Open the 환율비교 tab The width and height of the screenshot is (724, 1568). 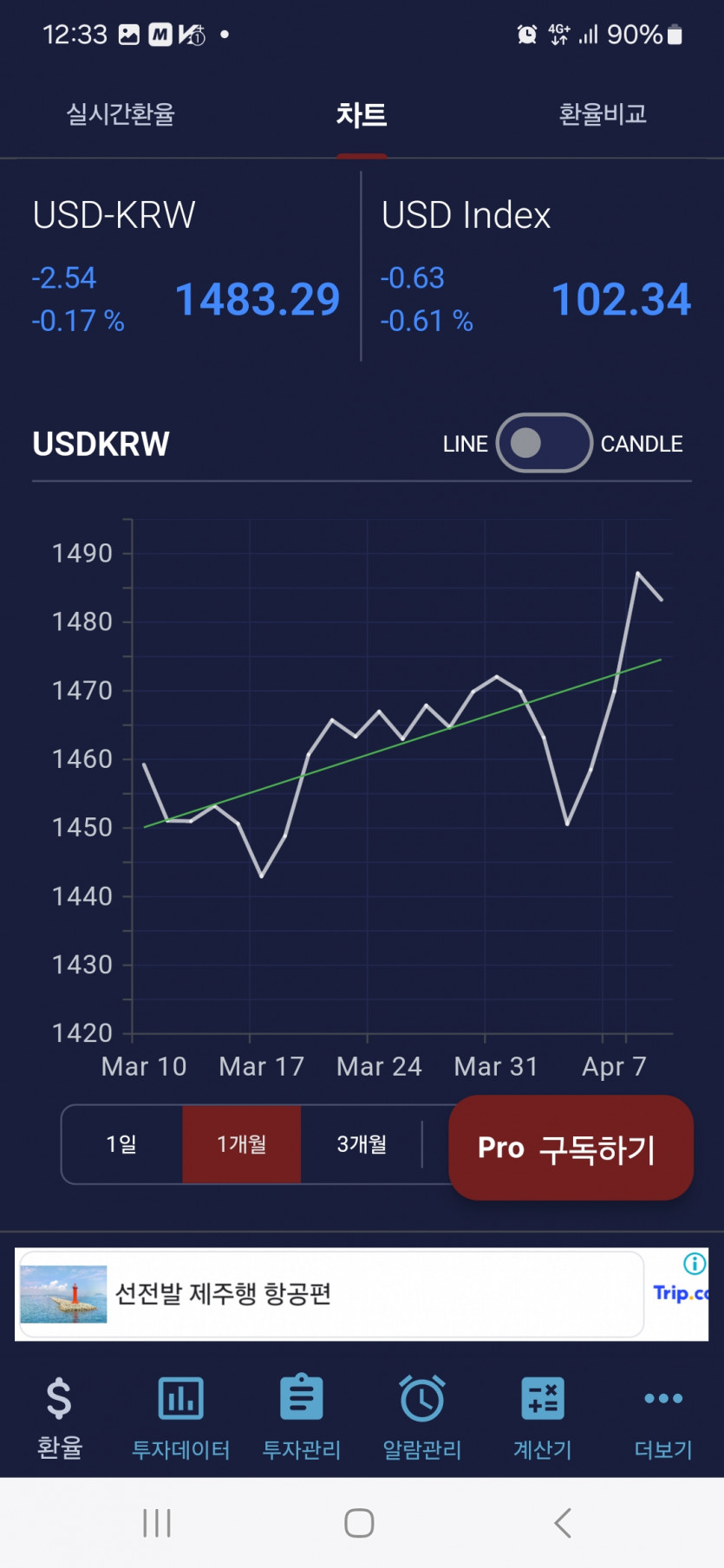click(x=603, y=114)
